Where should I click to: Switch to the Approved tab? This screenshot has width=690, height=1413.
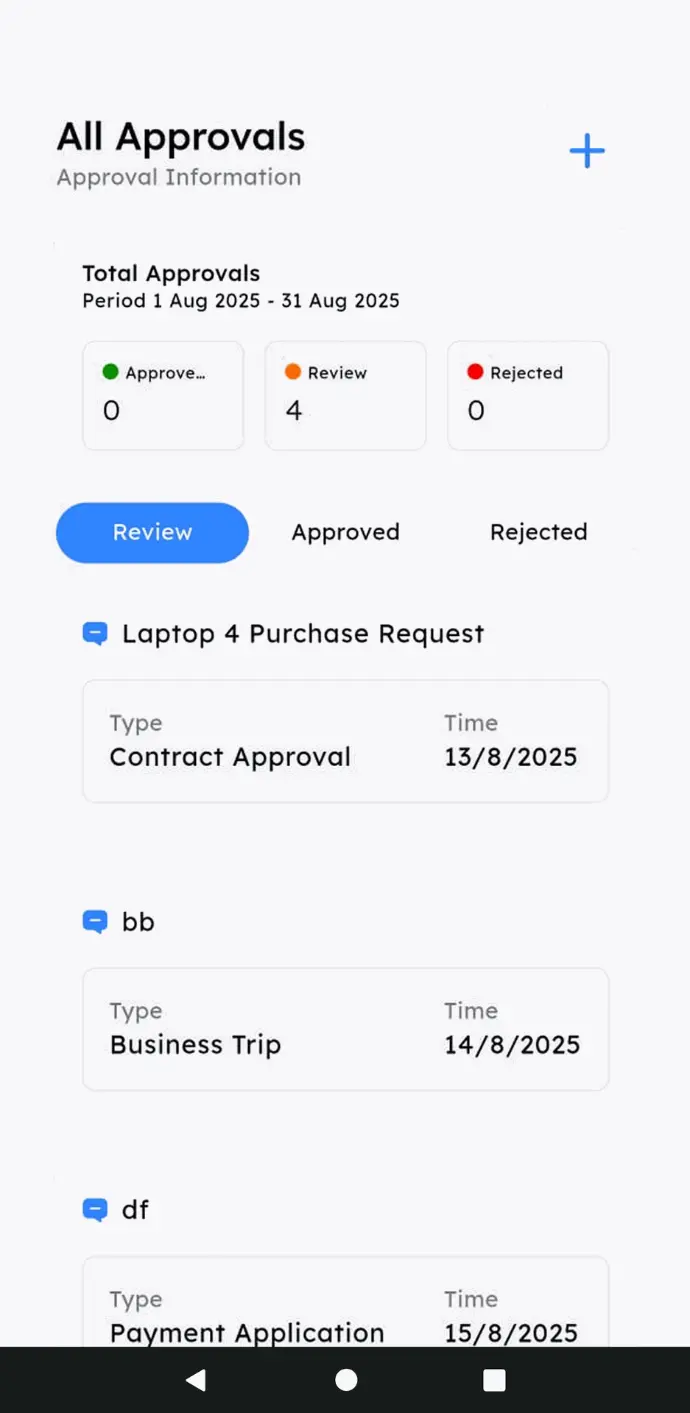345,532
